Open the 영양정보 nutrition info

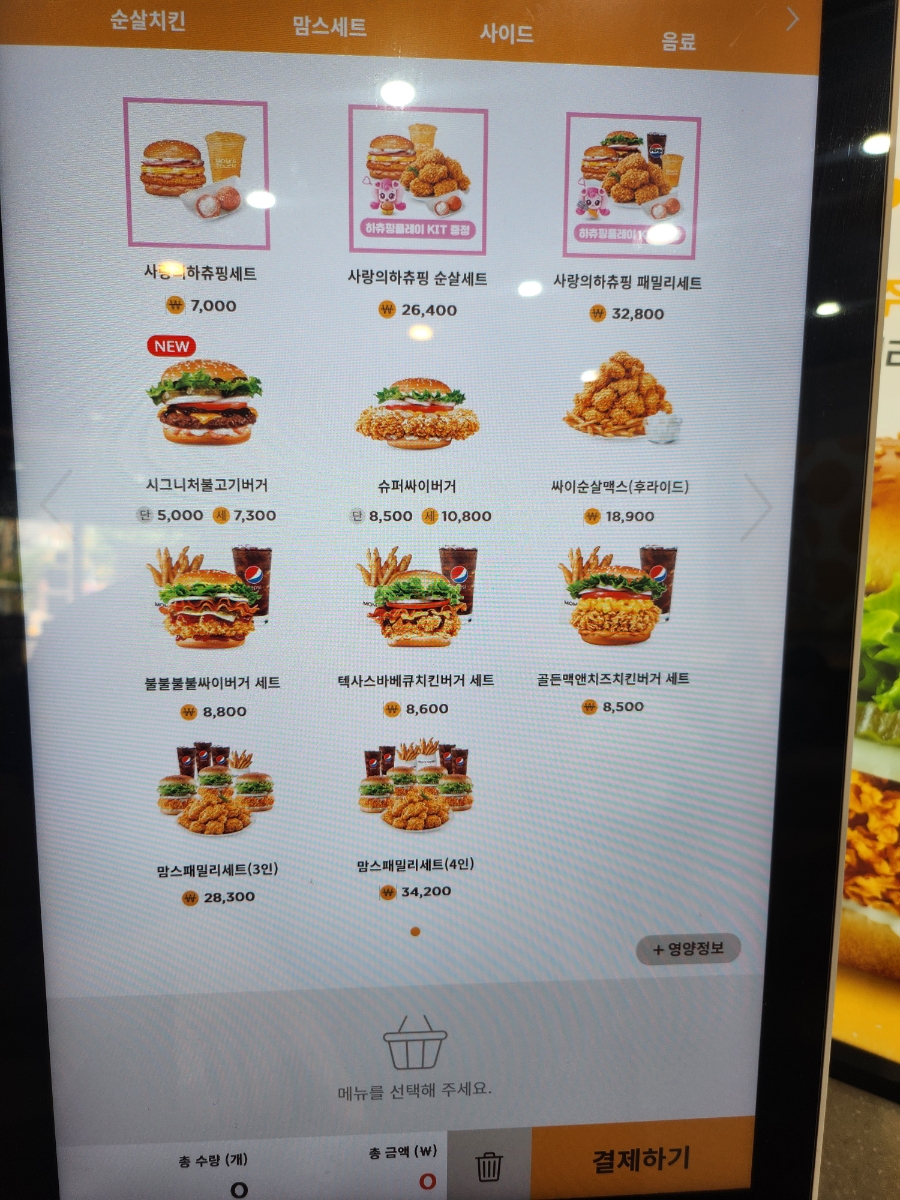(x=687, y=949)
